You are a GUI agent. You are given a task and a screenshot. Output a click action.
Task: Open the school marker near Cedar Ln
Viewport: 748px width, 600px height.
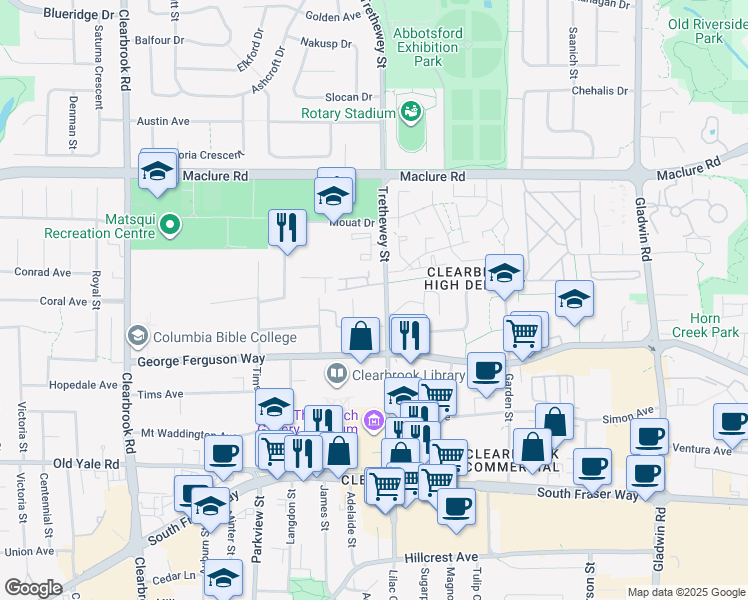(223, 579)
